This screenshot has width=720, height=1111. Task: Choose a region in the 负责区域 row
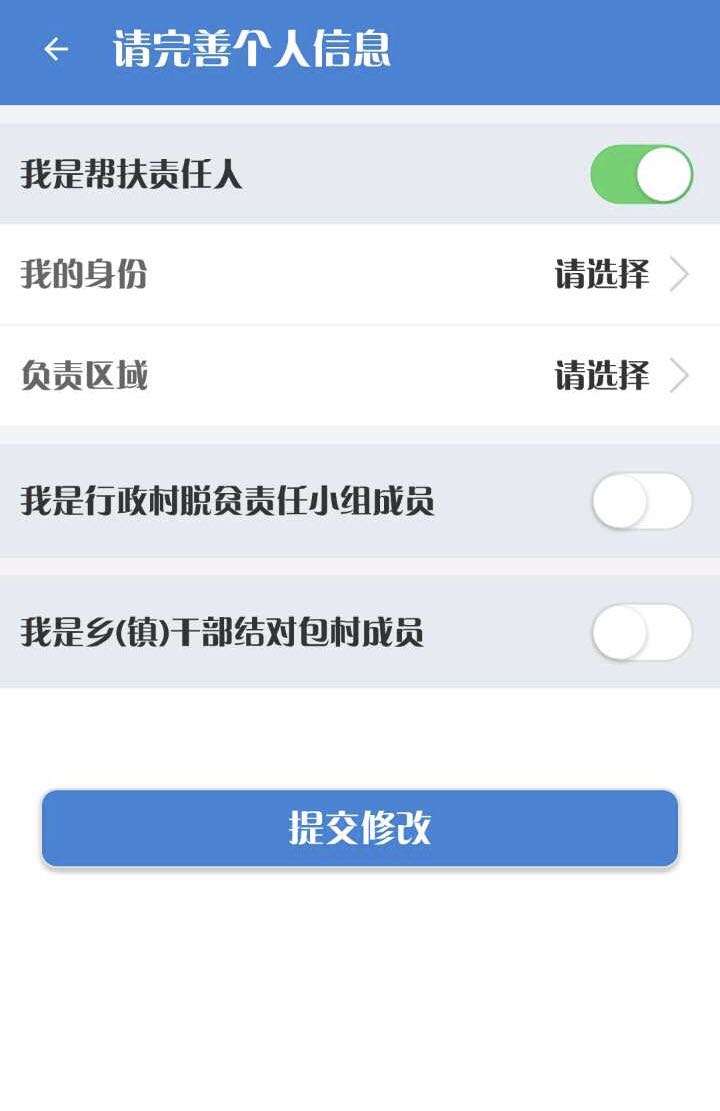[360, 376]
